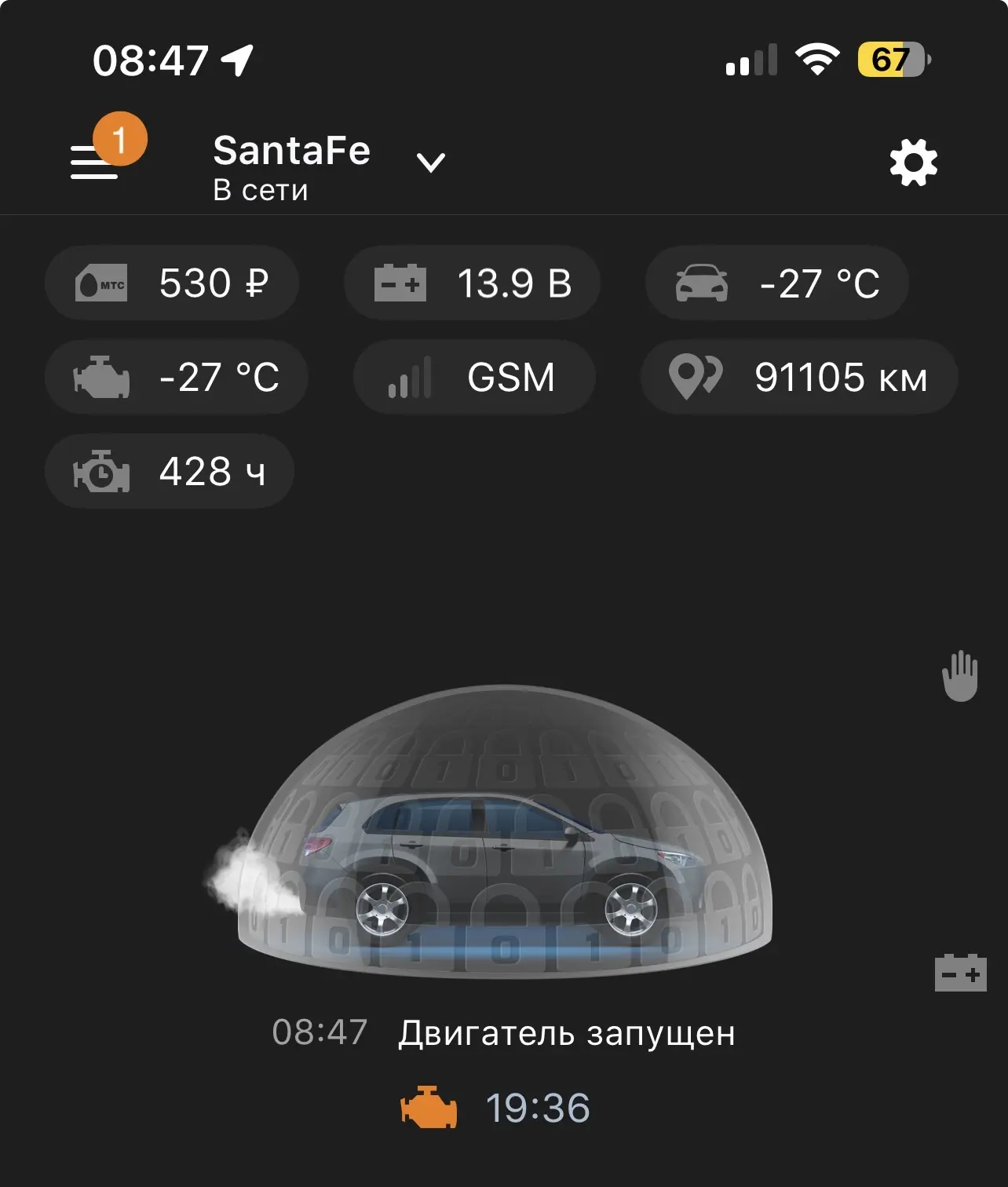The height and width of the screenshot is (1187, 1008).
Task: Tap the 530 ₽ SIM balance chip
Action: [172, 283]
